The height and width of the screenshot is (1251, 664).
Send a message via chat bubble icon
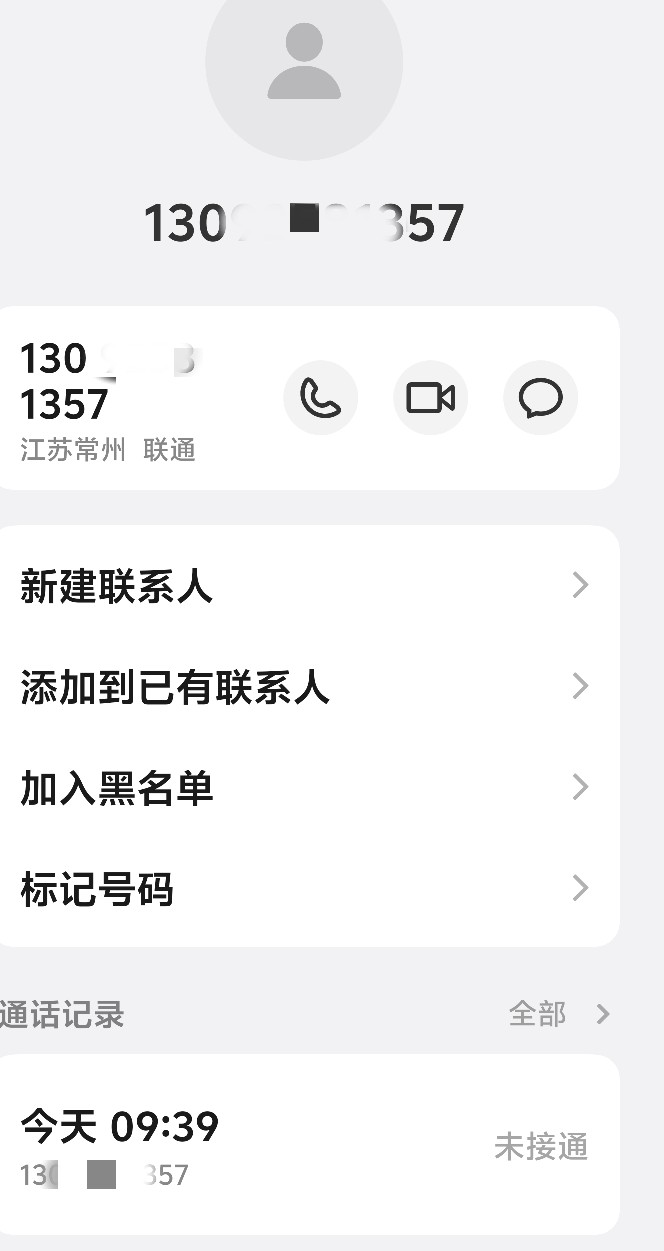click(x=540, y=398)
